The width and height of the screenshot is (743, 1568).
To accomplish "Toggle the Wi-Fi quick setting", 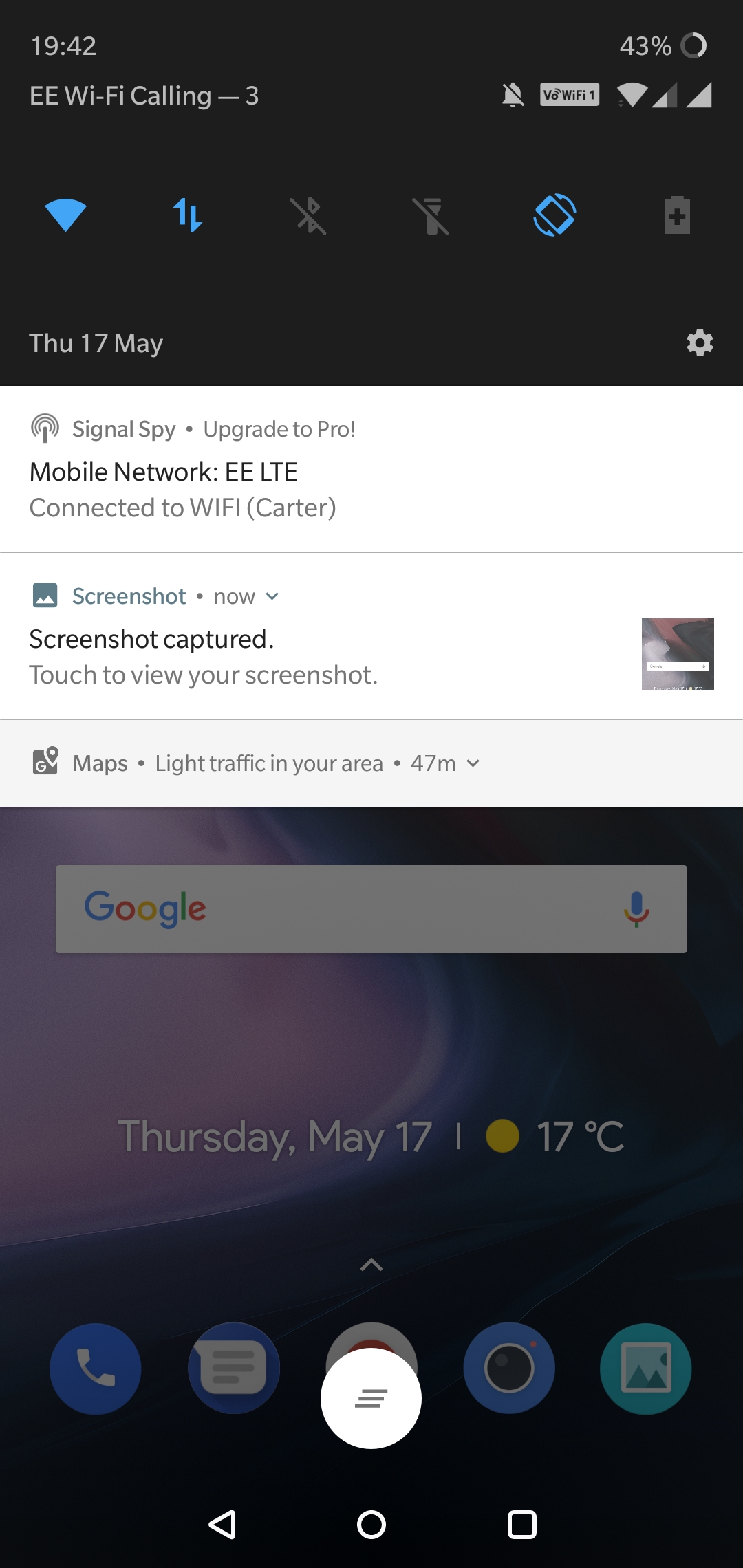I will (65, 215).
